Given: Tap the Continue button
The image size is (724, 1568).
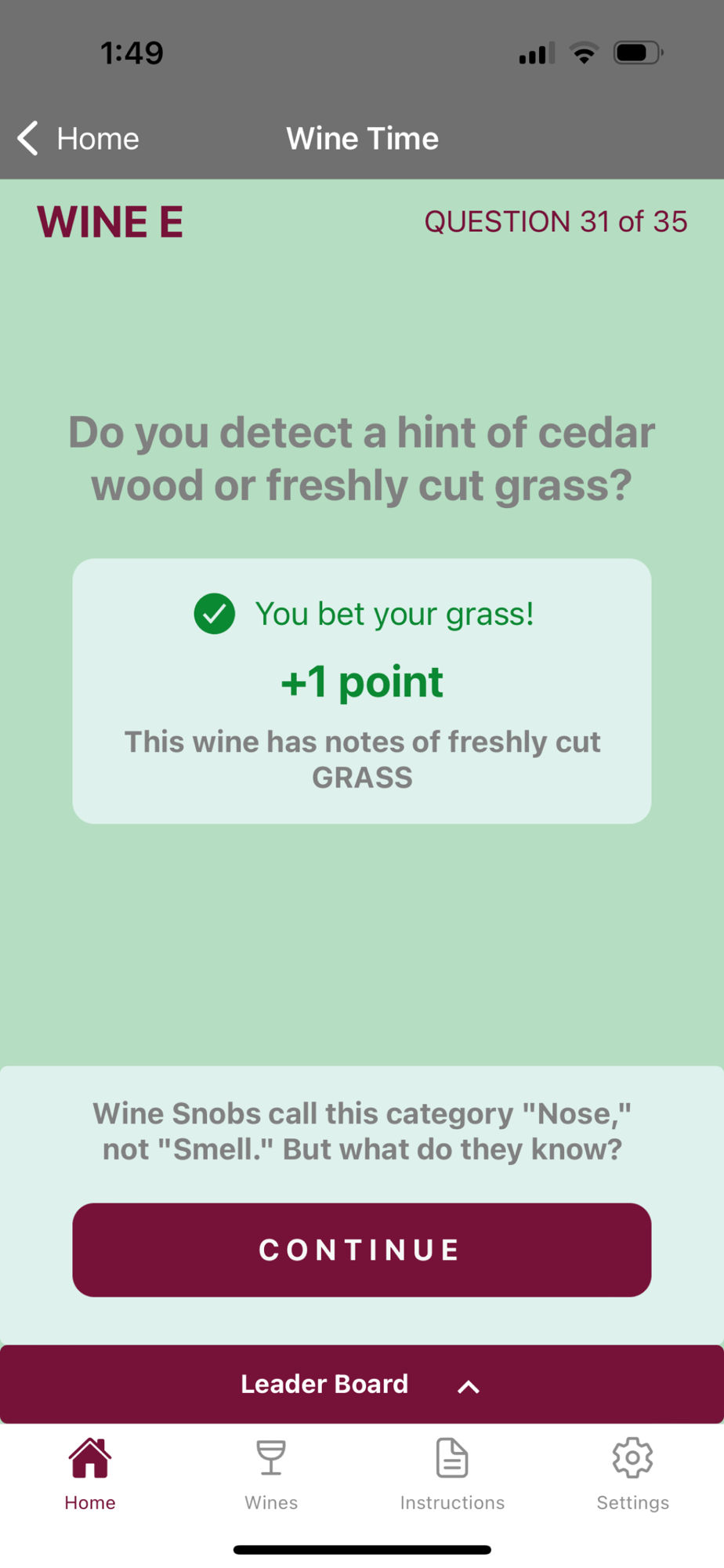Looking at the screenshot, I should click(361, 1250).
